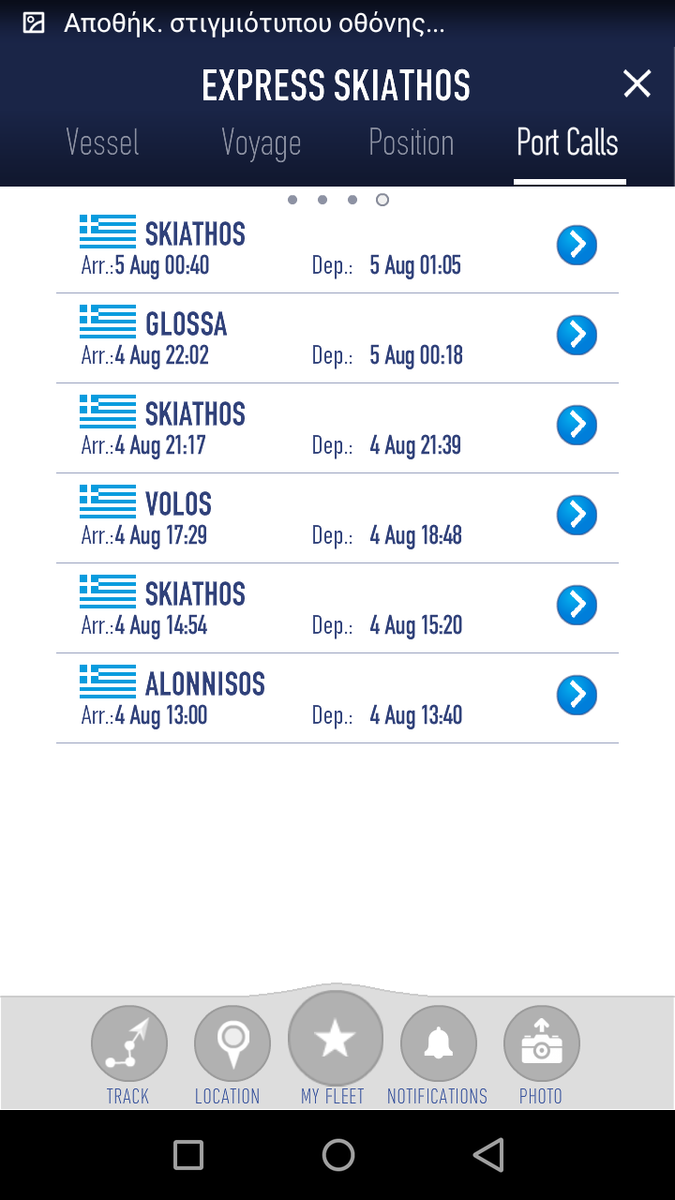Open the Alonnisos port call details arrow

coord(576,695)
